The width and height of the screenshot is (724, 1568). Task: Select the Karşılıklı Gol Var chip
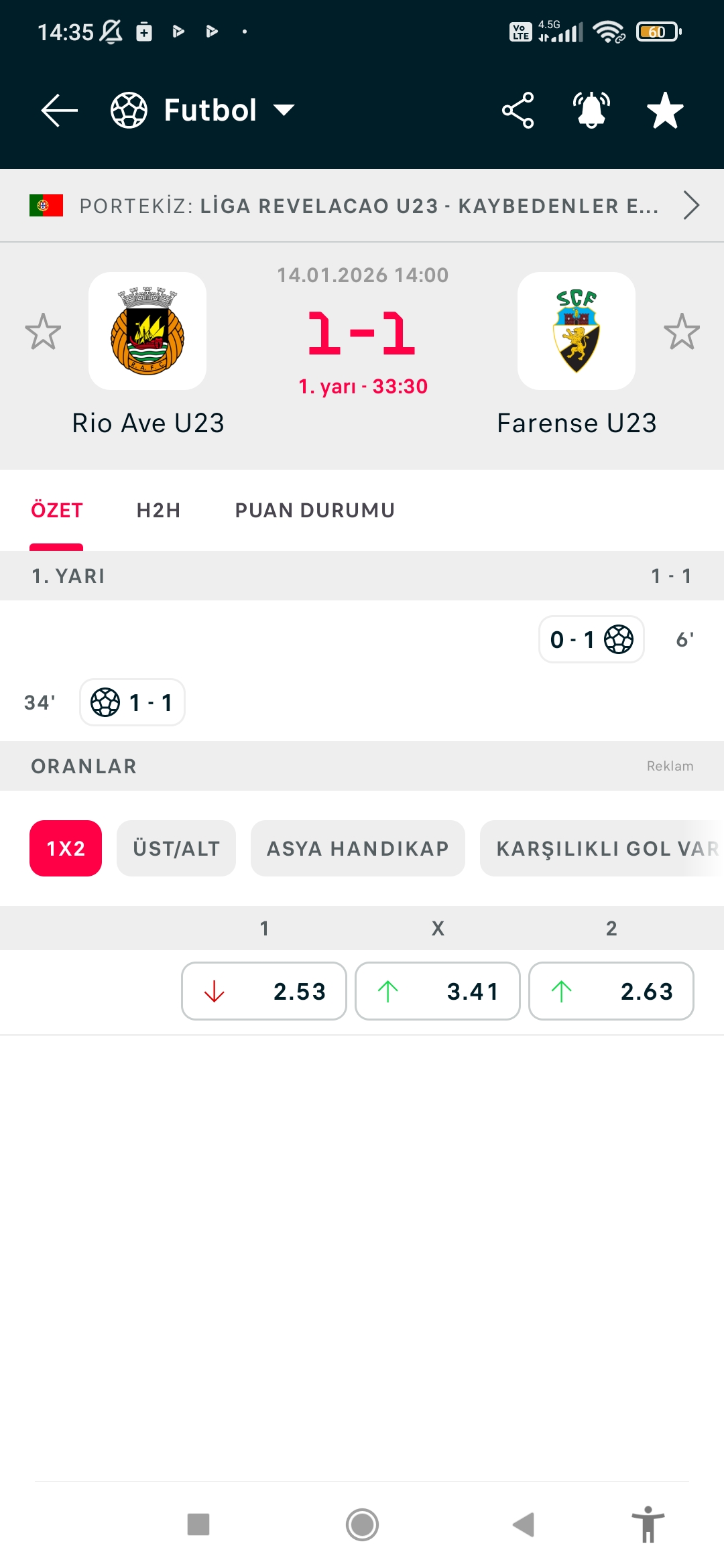(603, 848)
